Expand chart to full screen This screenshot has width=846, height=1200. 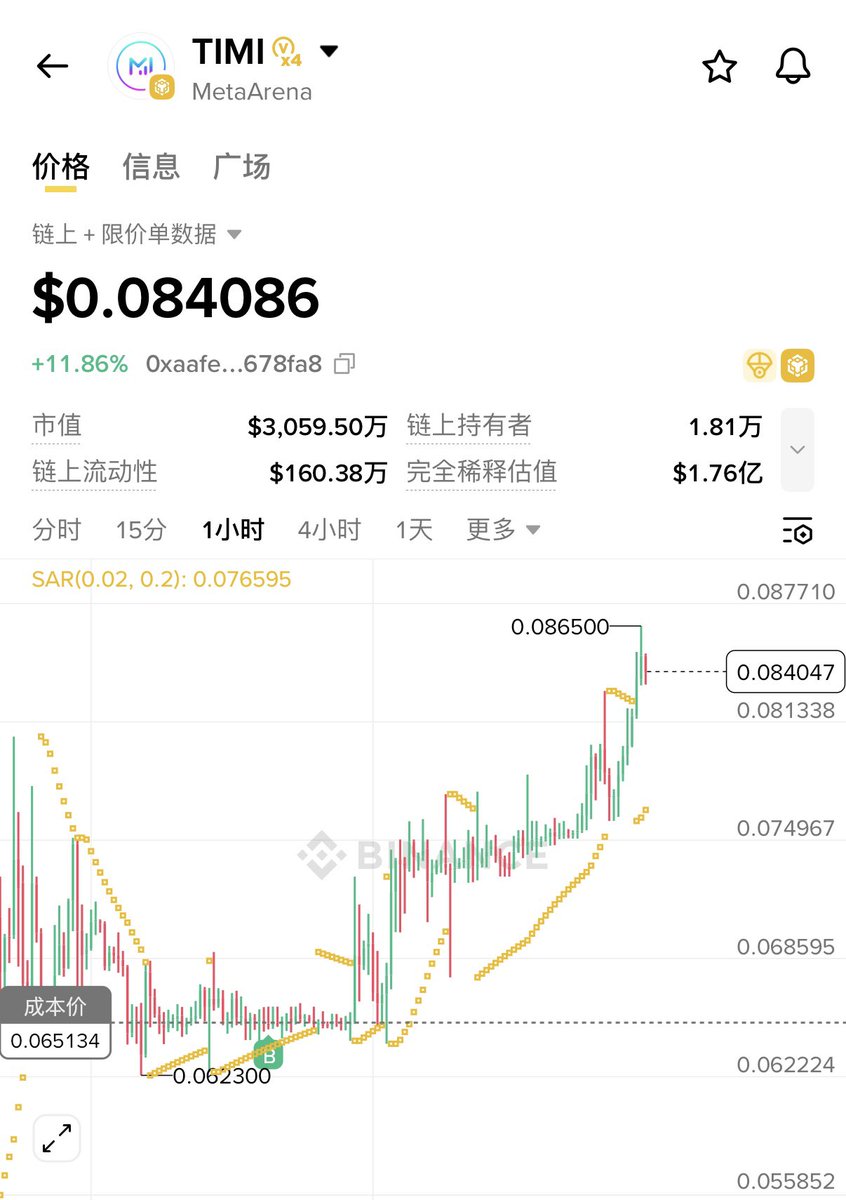tap(57, 1137)
